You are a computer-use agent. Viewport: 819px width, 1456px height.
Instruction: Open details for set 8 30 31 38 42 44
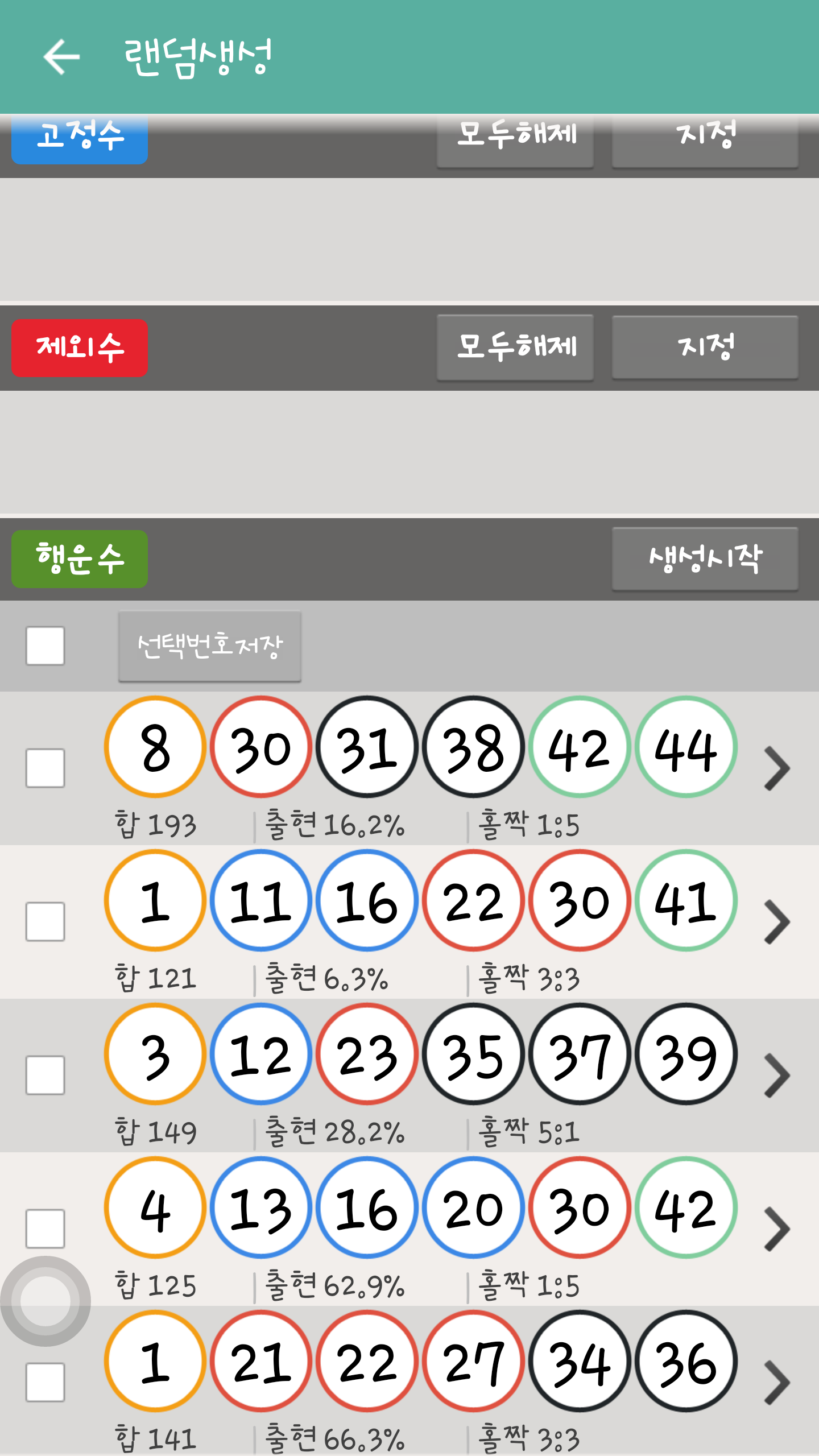tap(777, 768)
